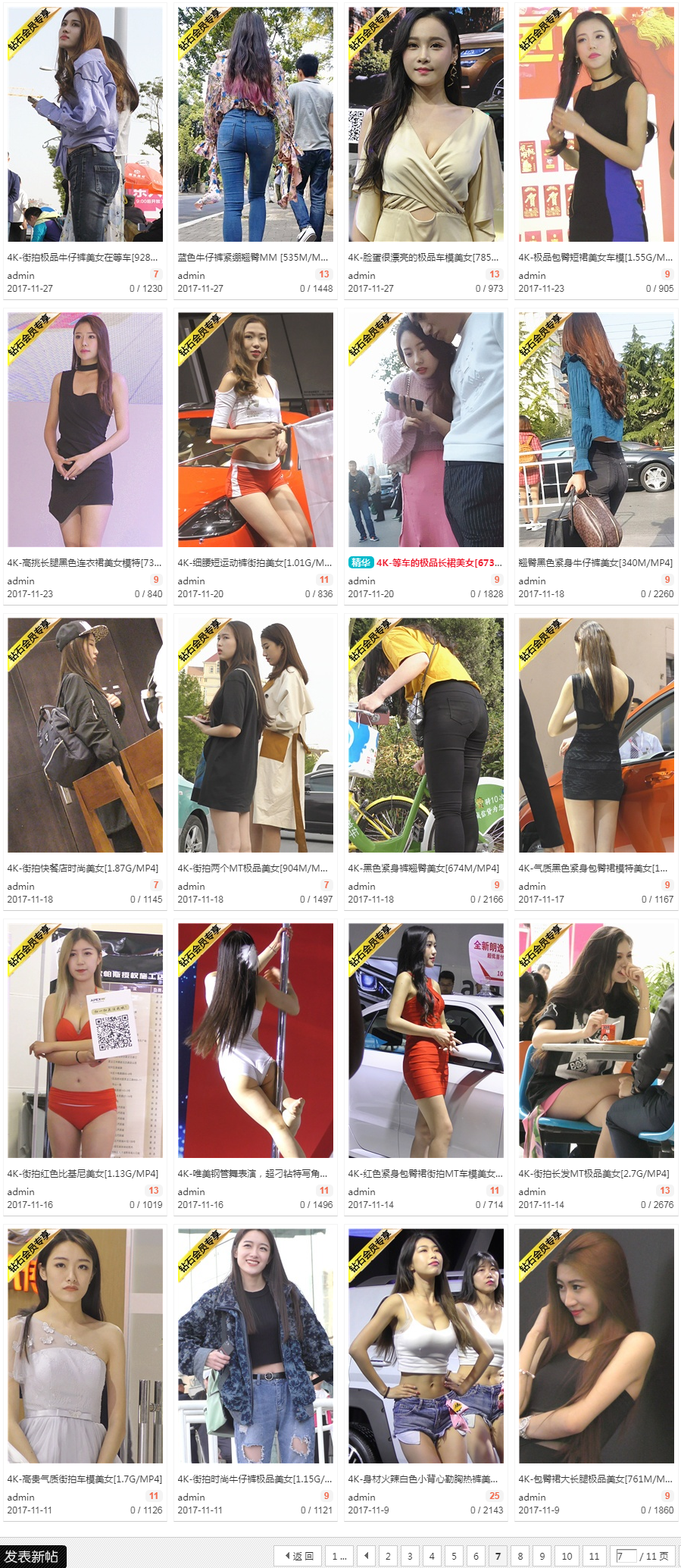Screen dimensions: 681x1568
Task: Go to page 3
Action: point(410,1556)
